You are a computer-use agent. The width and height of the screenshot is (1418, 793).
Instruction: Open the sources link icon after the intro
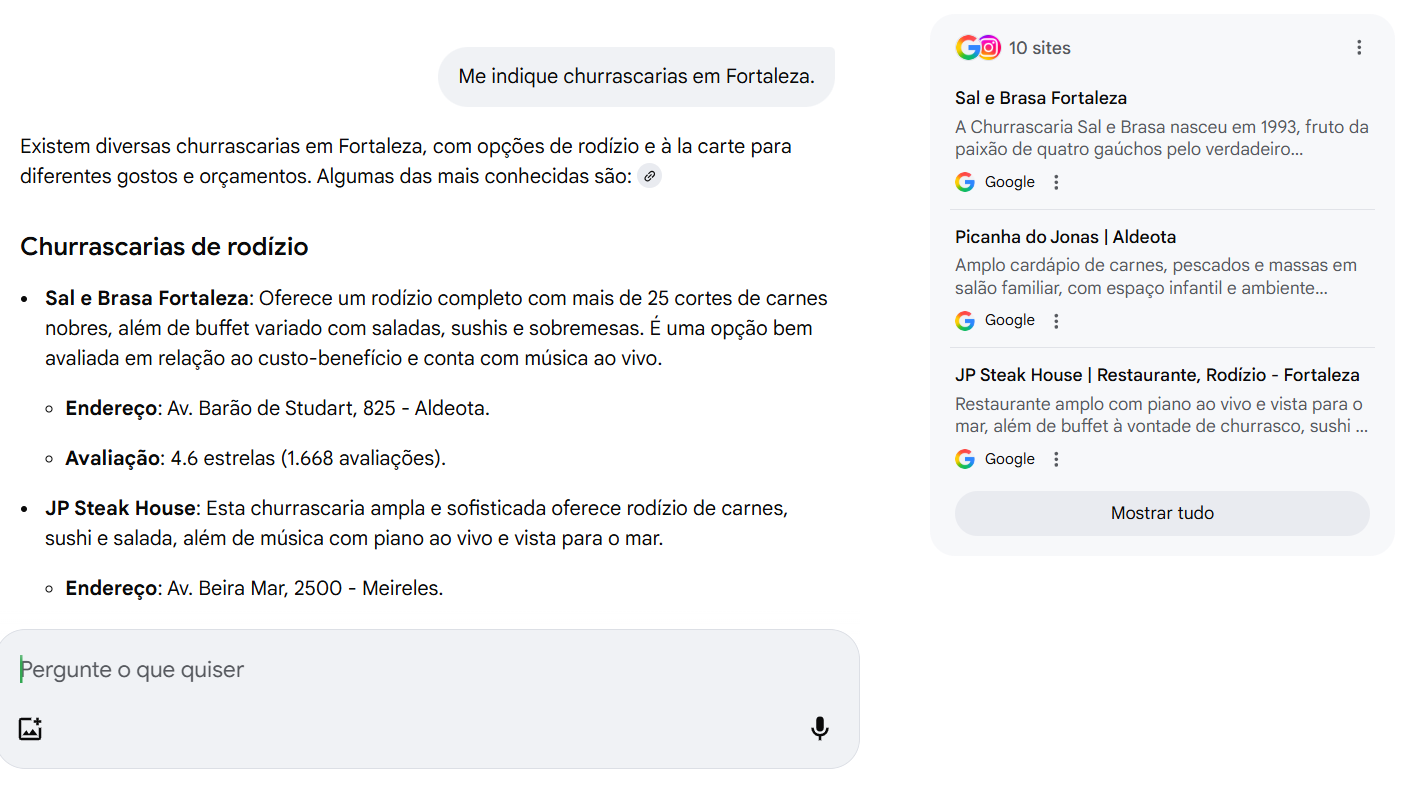click(649, 176)
